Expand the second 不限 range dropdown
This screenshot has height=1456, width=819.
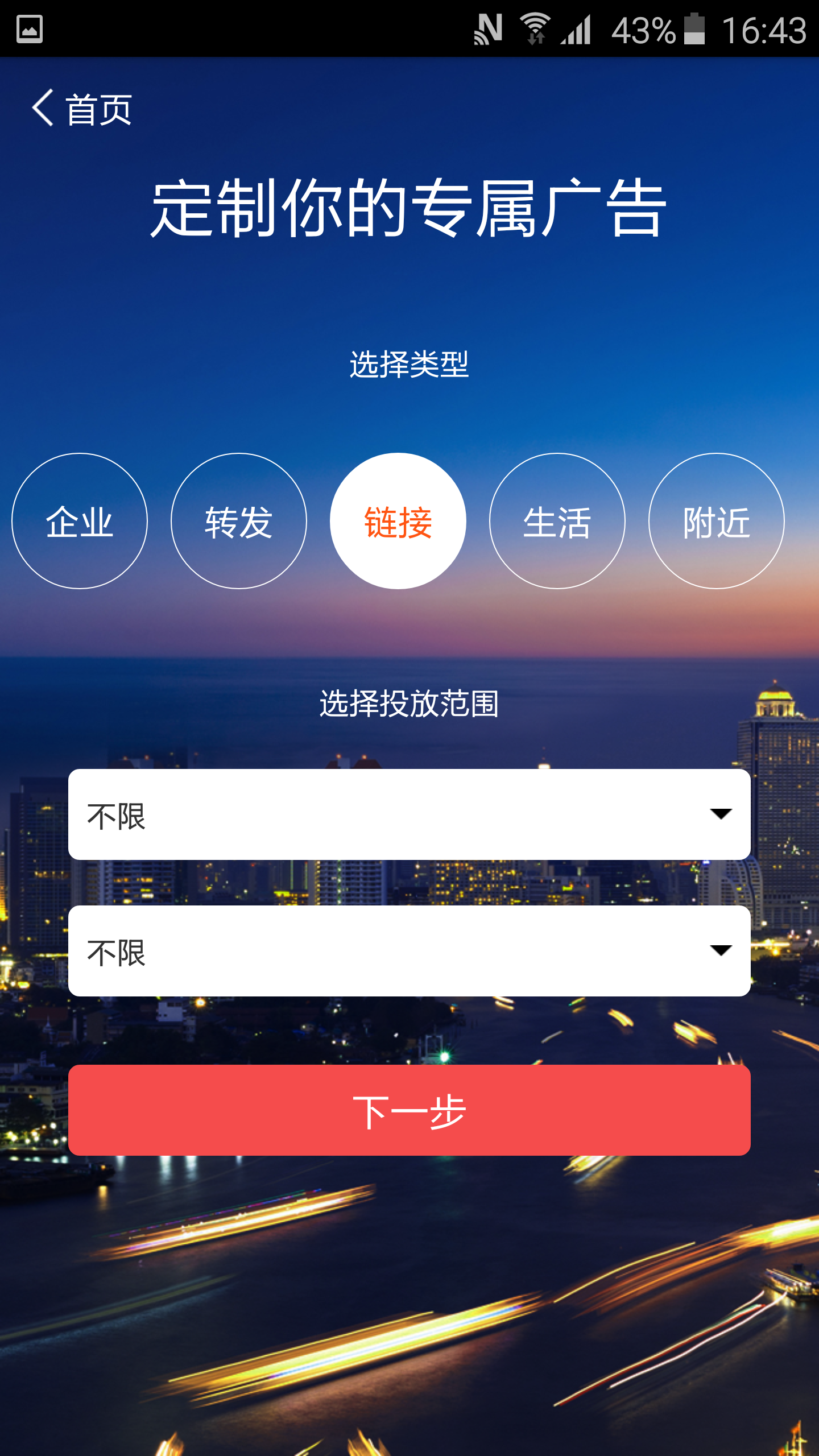pyautogui.click(x=409, y=951)
